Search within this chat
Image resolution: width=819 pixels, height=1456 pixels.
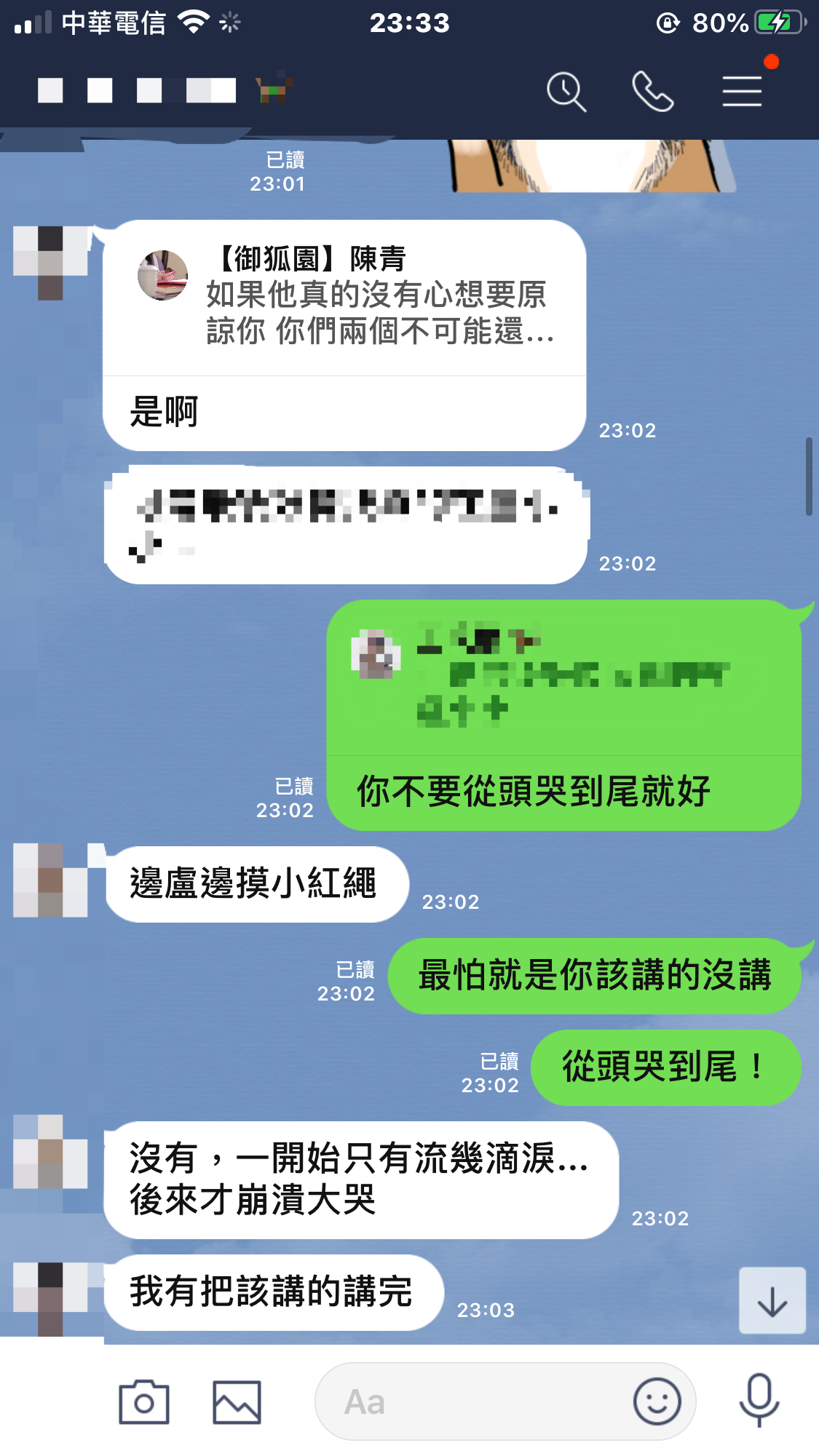coord(566,92)
